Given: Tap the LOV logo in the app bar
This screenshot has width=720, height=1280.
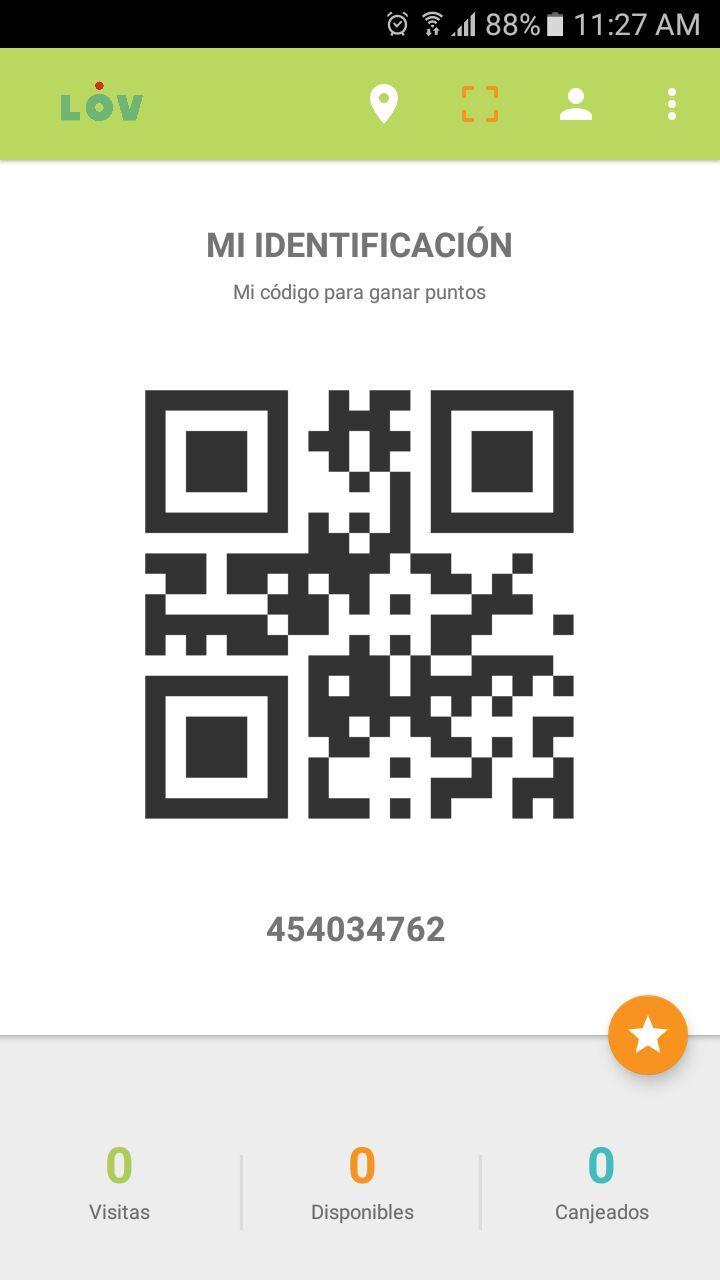Looking at the screenshot, I should click(x=101, y=103).
